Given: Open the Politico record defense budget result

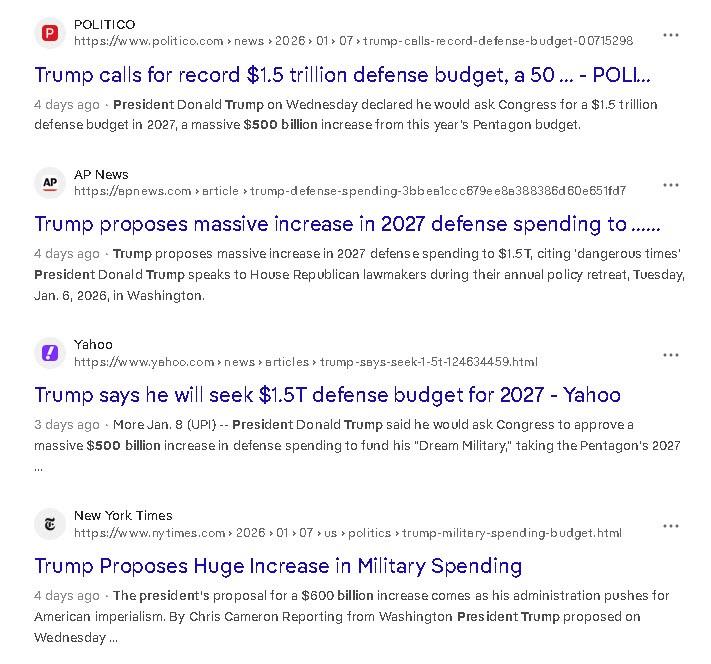Looking at the screenshot, I should coord(342,74).
